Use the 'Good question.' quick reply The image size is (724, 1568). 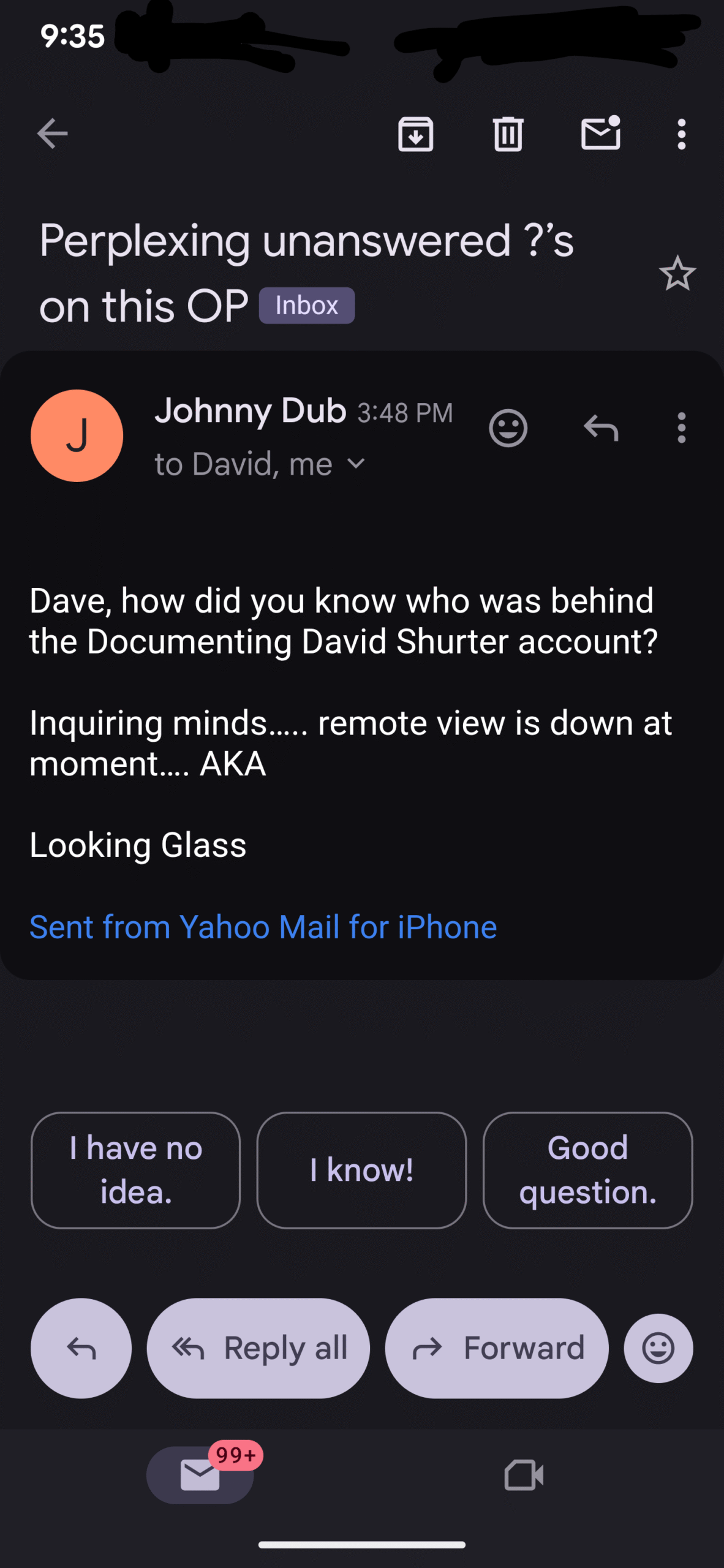[x=587, y=1170]
